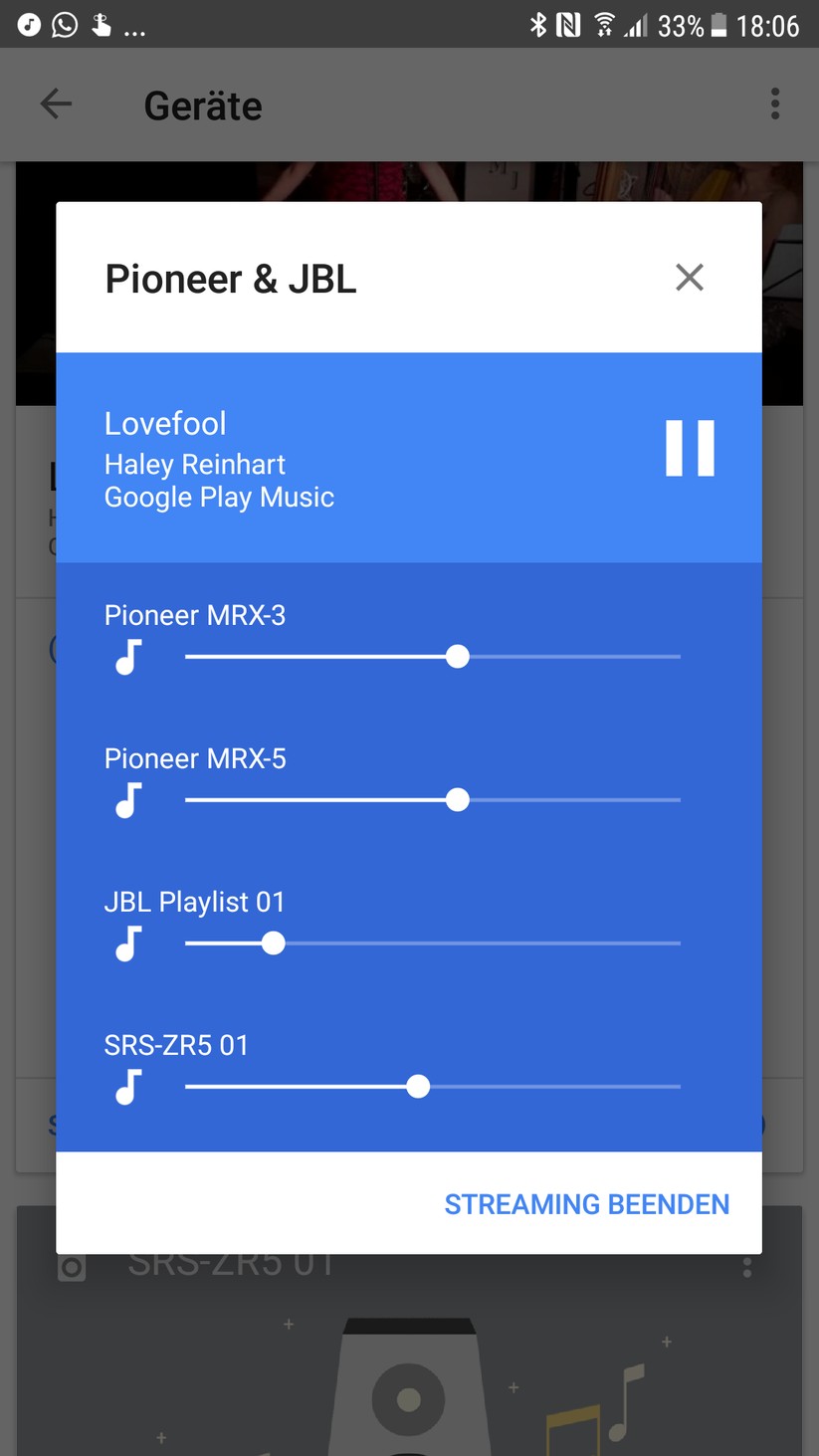The height and width of the screenshot is (1456, 819).
Task: Click the music note icon for Pioneer MRX-5
Action: (x=126, y=799)
